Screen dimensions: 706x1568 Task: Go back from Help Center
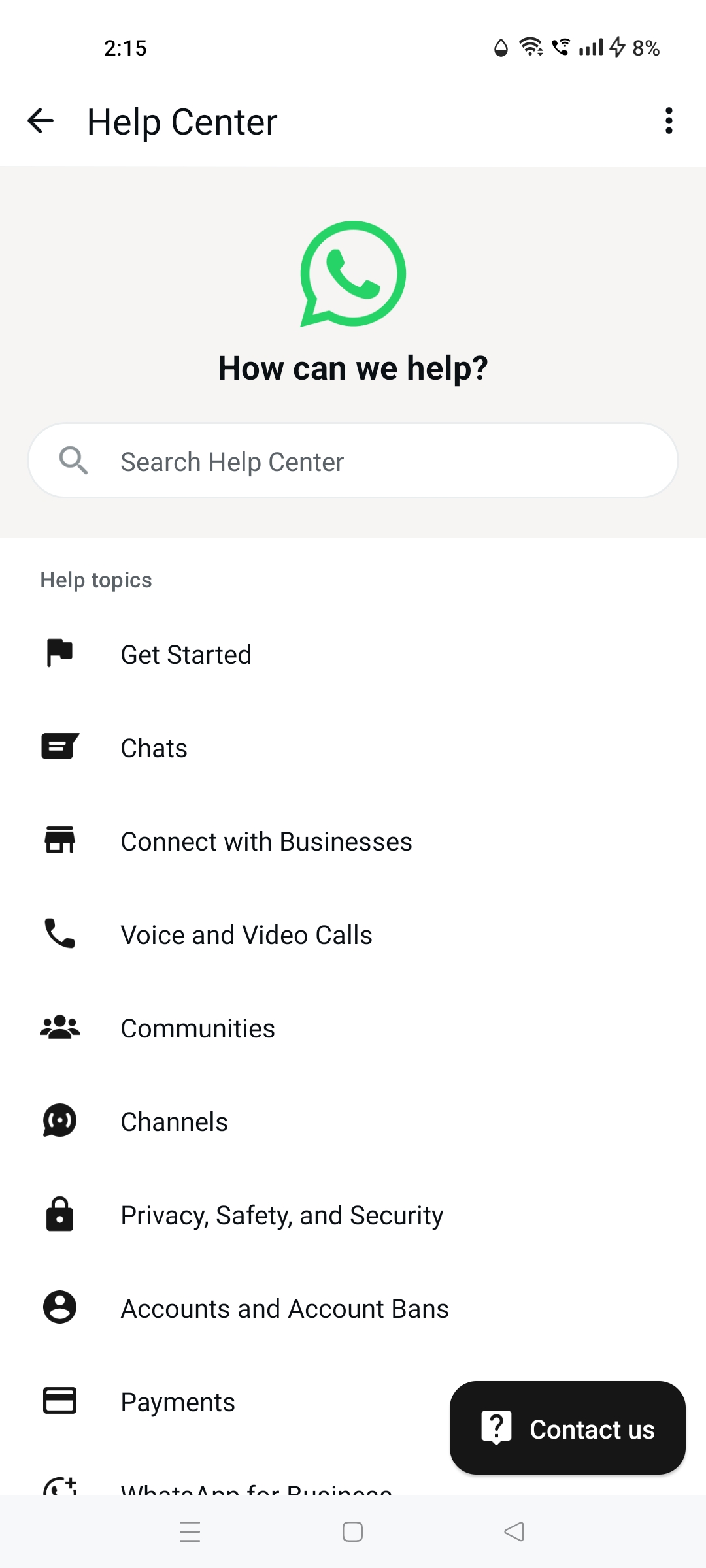tap(41, 121)
